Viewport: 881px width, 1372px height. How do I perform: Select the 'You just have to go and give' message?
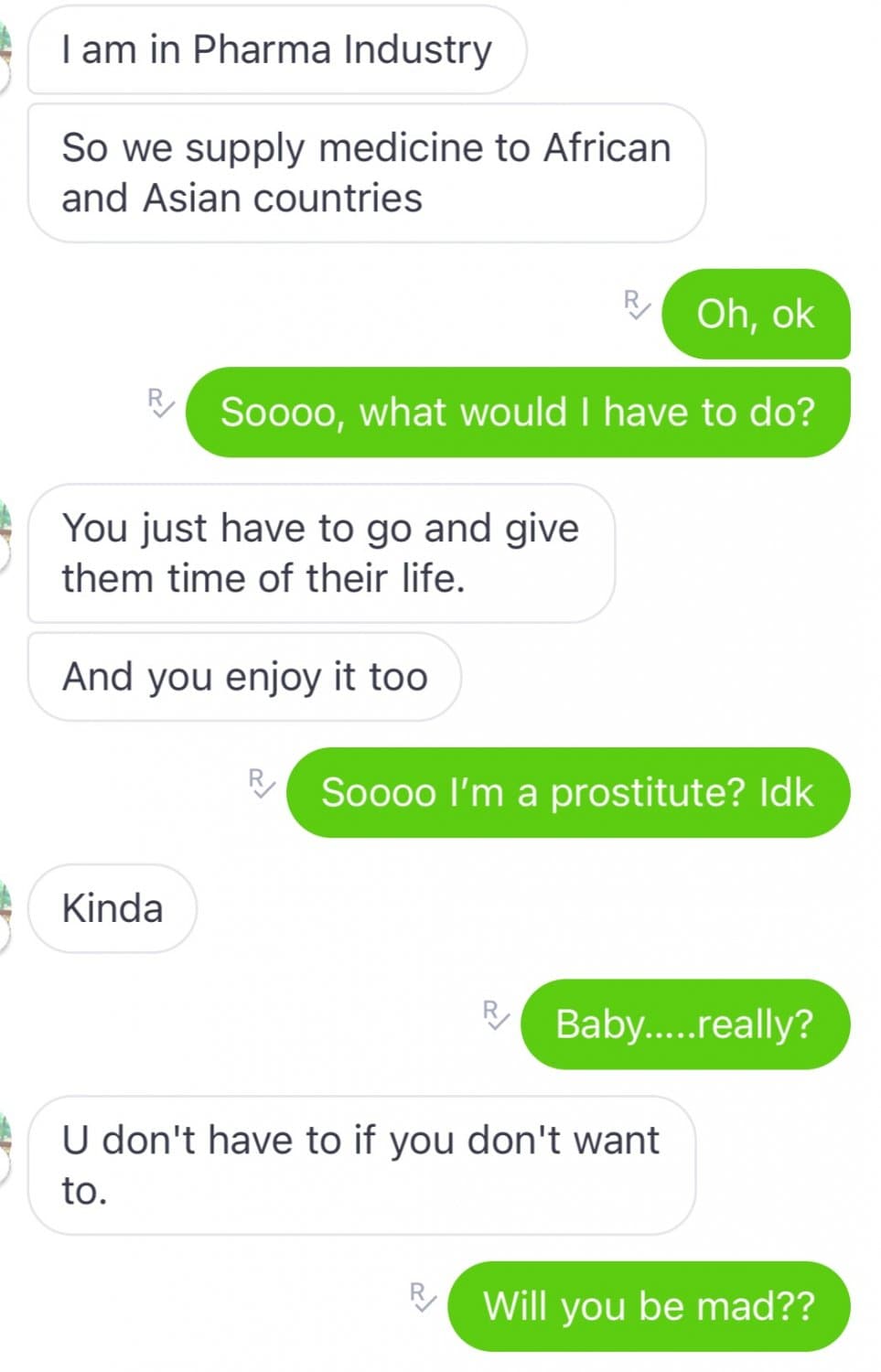coord(320,552)
